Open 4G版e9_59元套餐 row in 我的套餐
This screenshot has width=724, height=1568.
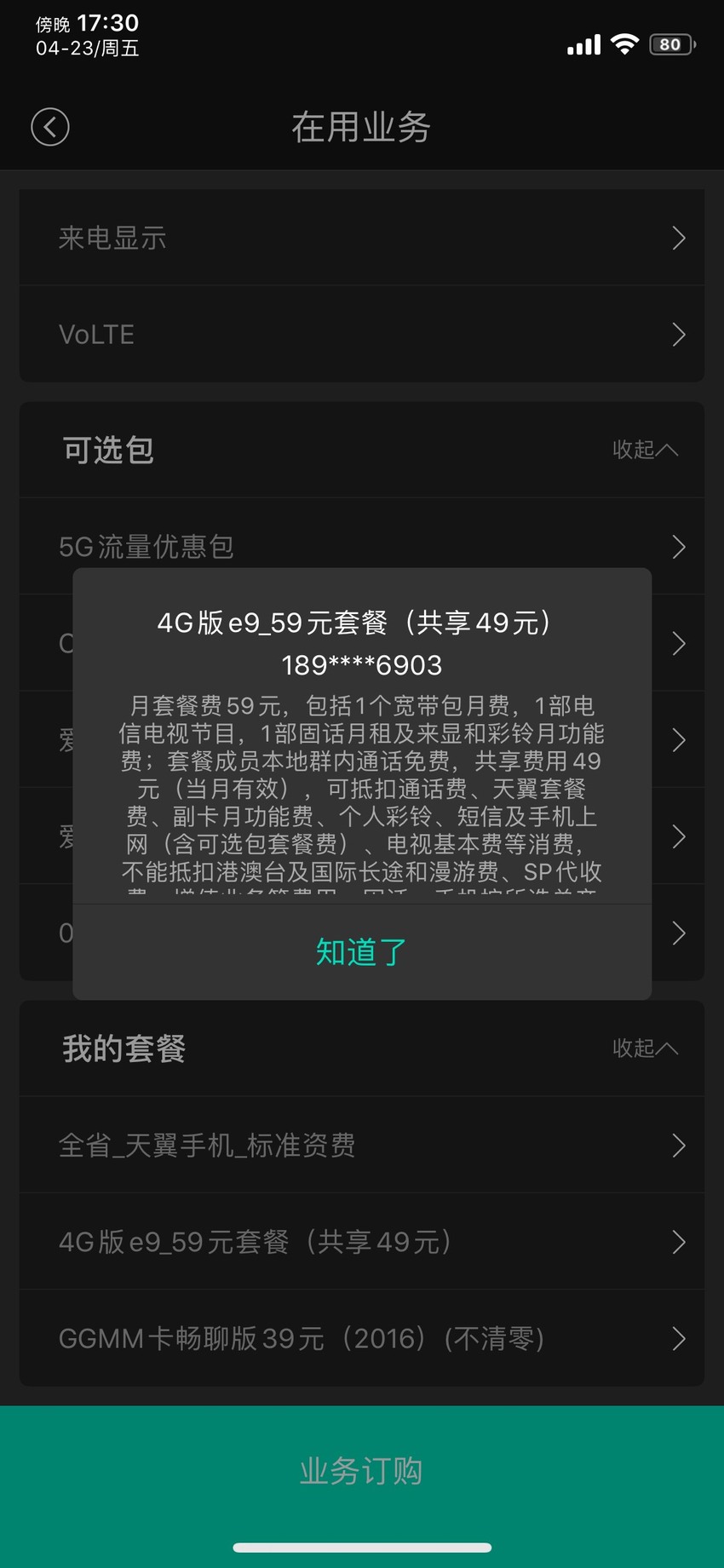pos(362,1241)
